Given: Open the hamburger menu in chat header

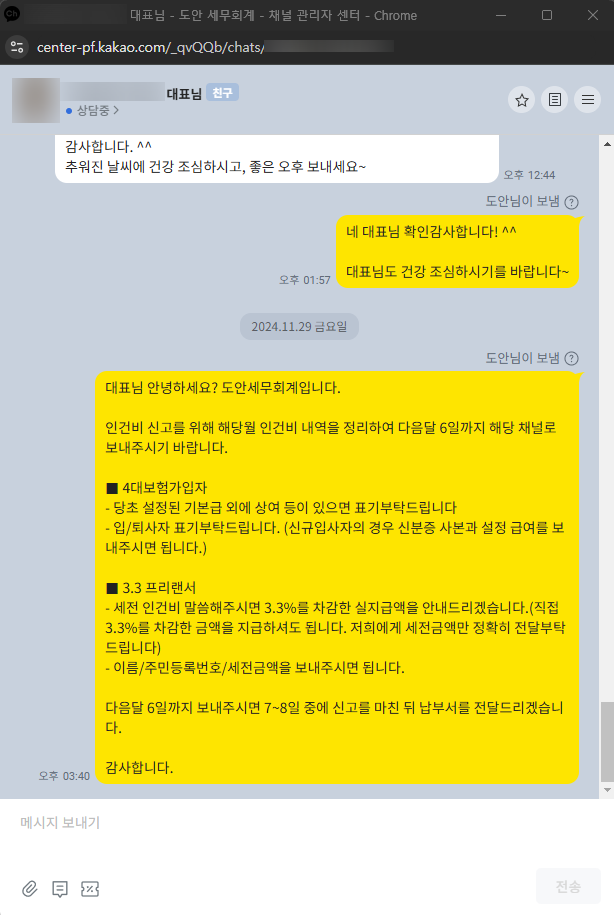Looking at the screenshot, I should 588,99.
